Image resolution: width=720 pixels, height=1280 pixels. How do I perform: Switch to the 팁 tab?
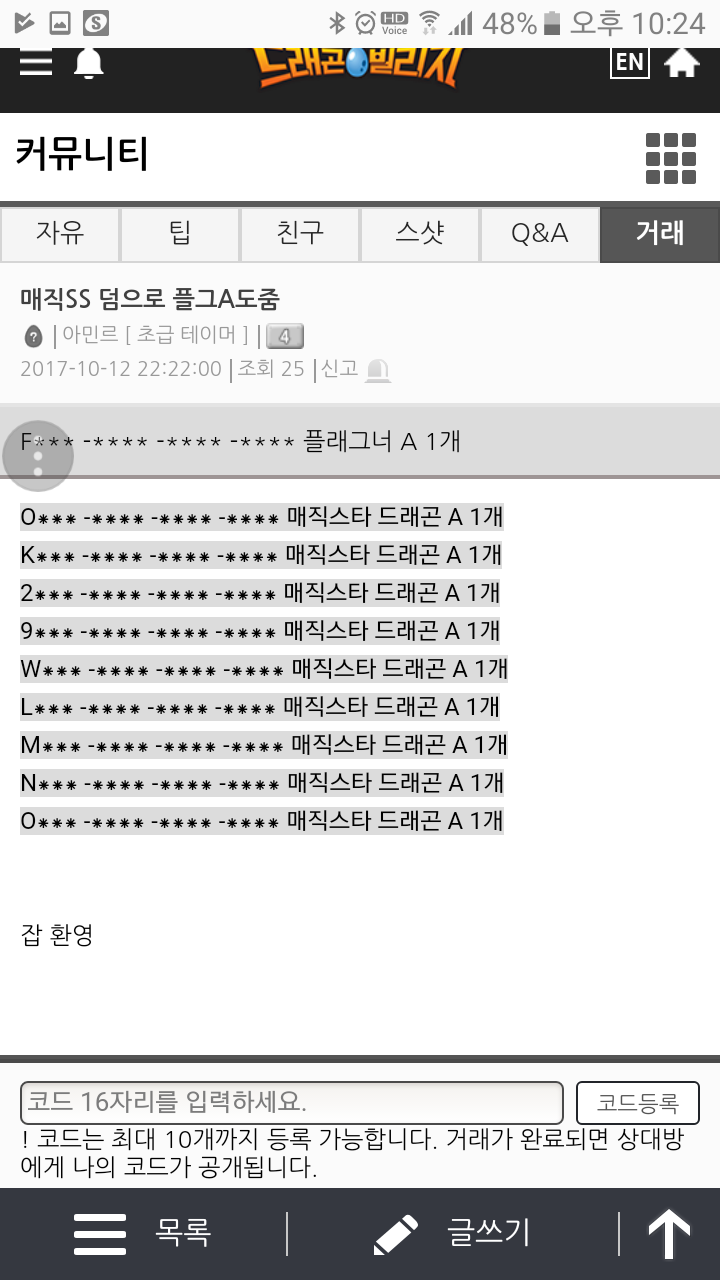(180, 234)
